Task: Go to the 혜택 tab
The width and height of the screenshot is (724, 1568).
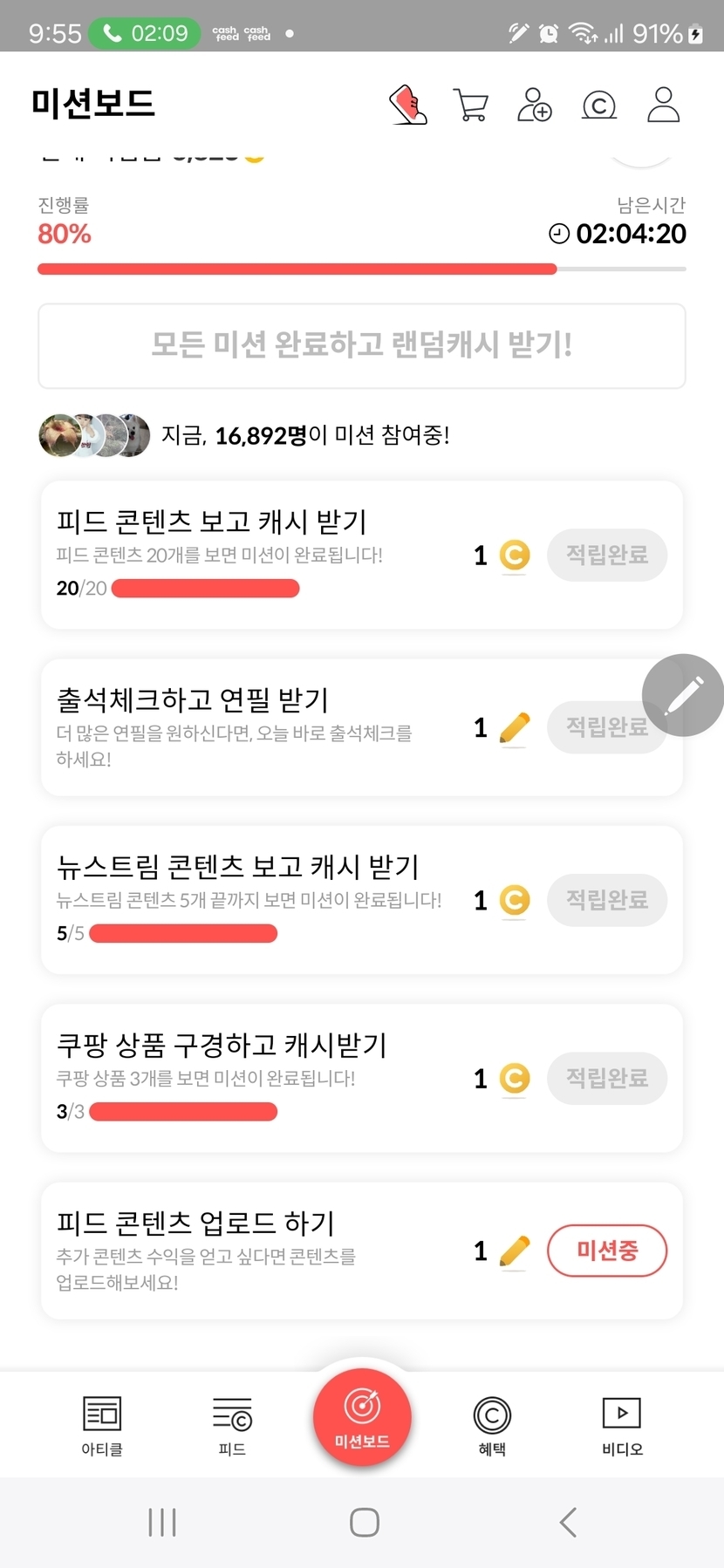Action: pyautogui.click(x=492, y=1425)
